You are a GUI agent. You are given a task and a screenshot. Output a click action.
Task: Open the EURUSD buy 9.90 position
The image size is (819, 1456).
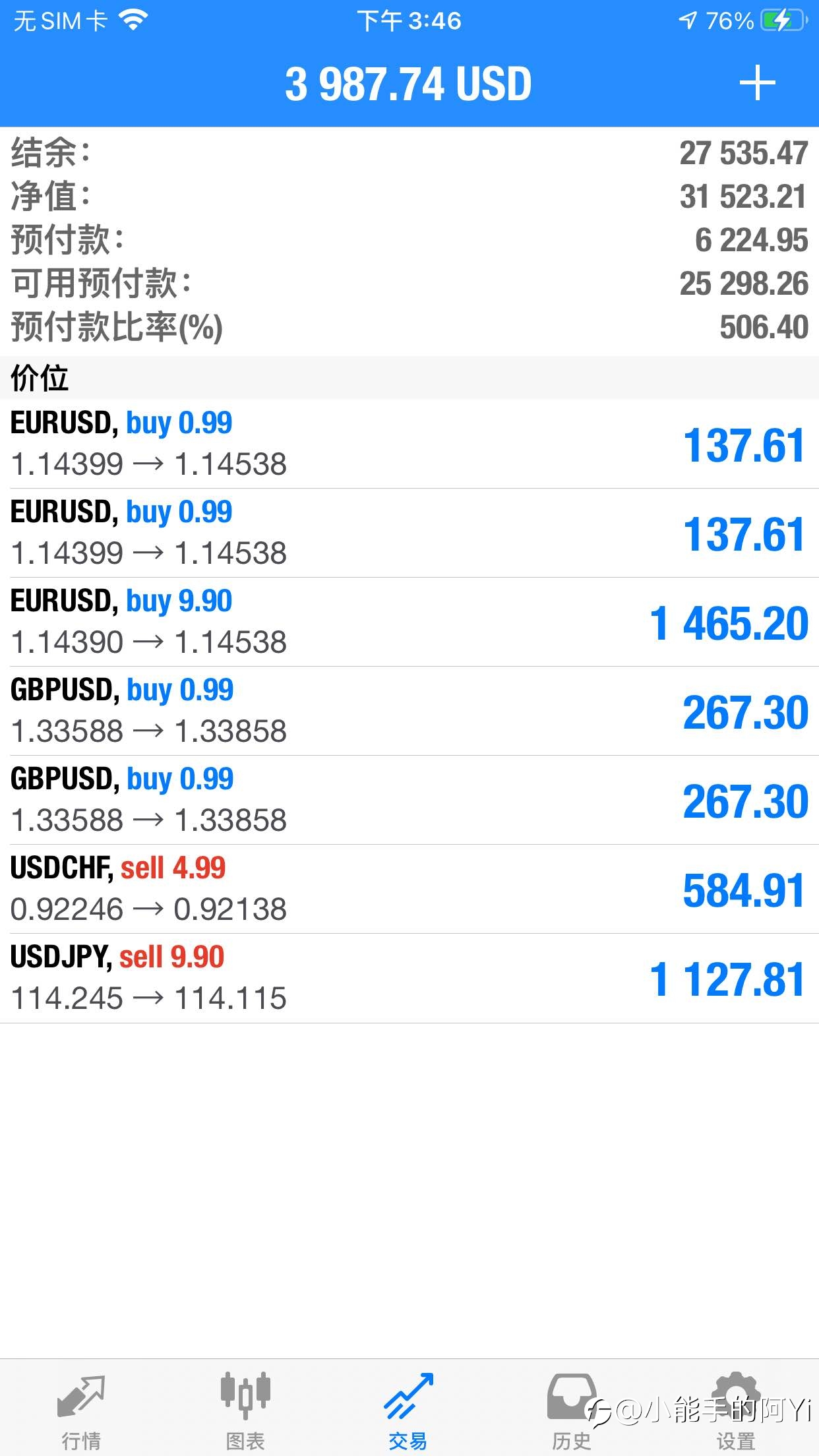pyautogui.click(x=409, y=622)
